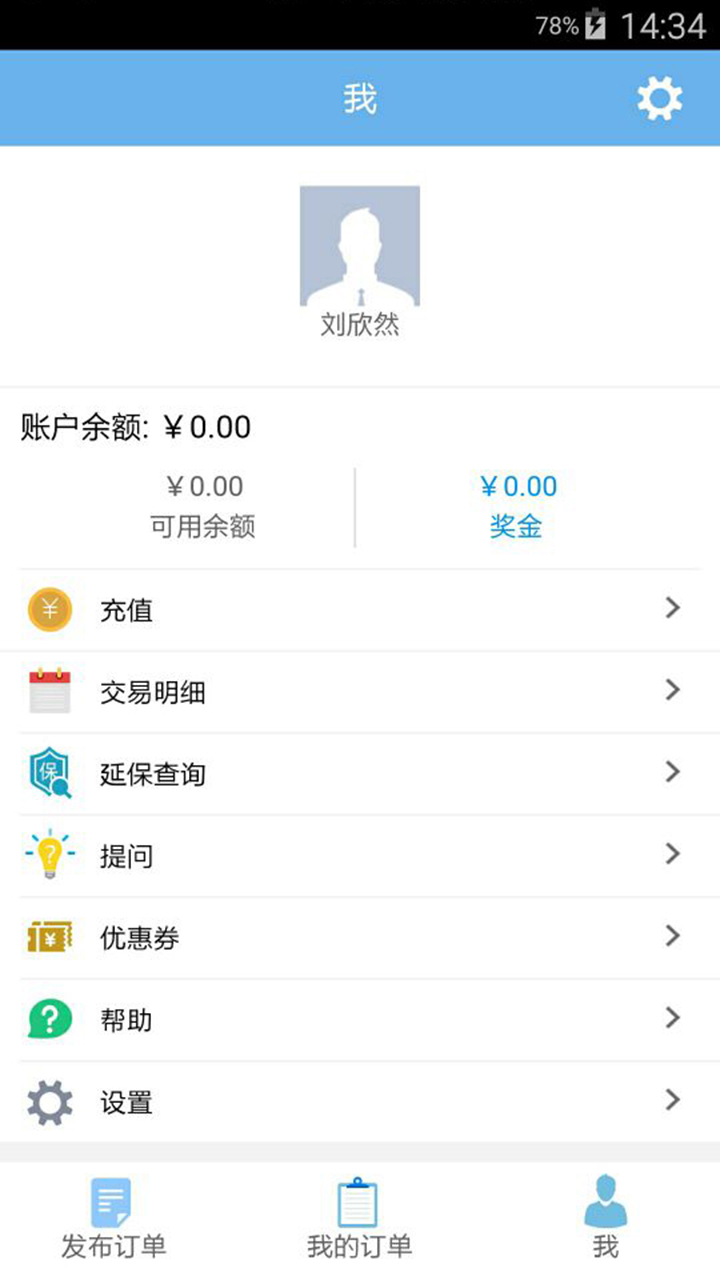
Task: Open the 充值 recharge row
Action: pyautogui.click(x=360, y=610)
